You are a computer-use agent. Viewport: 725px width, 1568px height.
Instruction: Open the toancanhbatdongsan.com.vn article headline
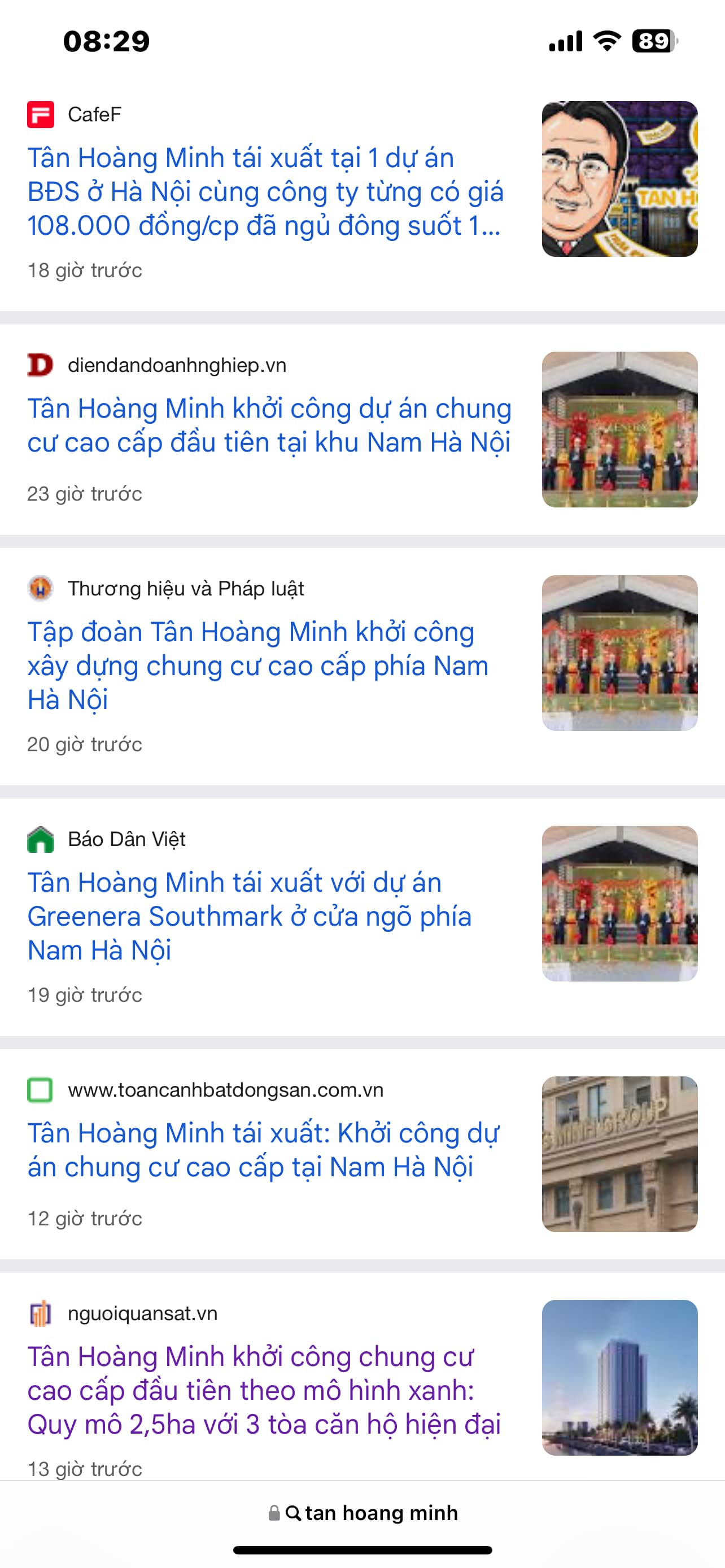[x=263, y=1150]
